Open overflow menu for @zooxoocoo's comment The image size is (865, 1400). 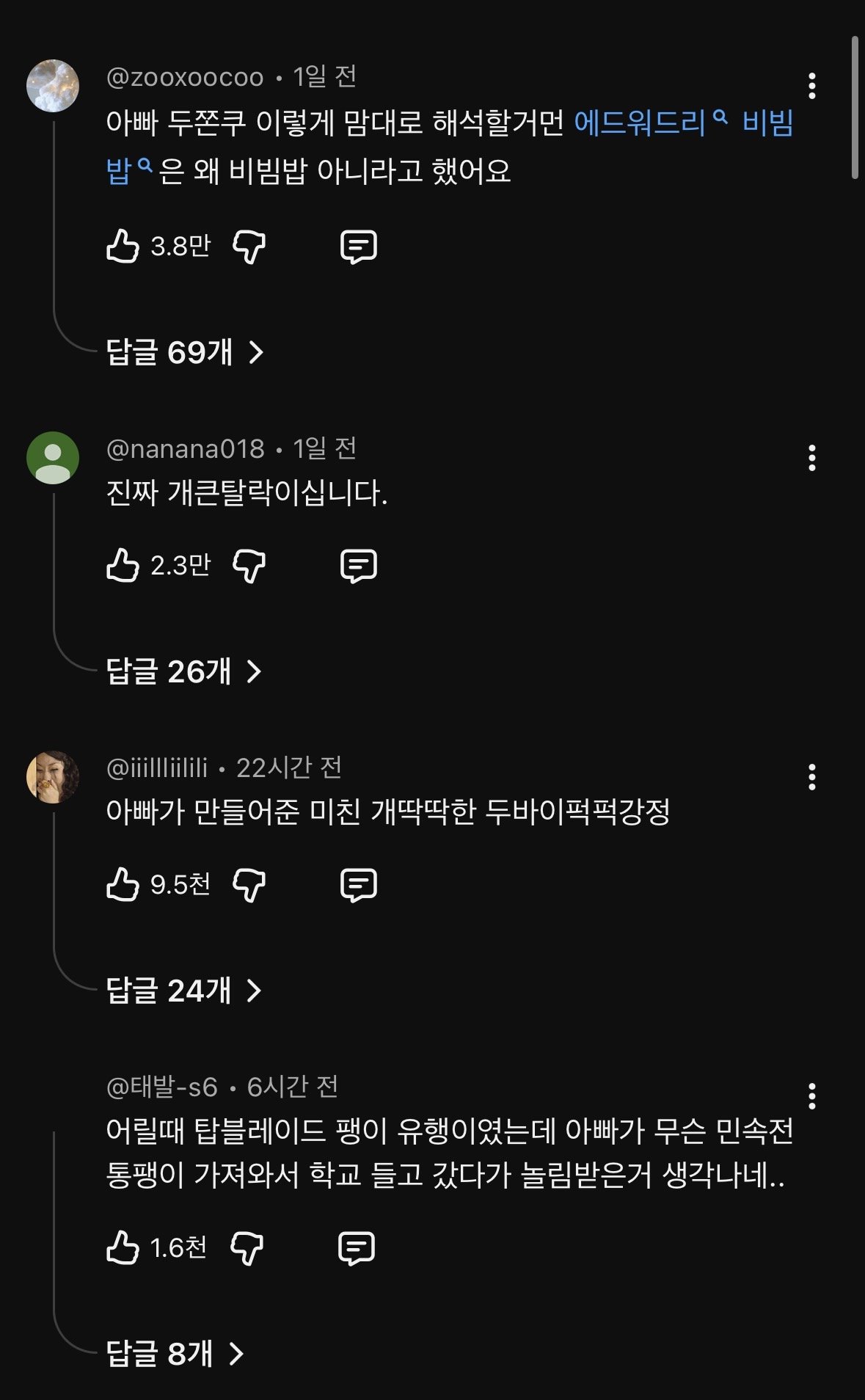coord(811,86)
